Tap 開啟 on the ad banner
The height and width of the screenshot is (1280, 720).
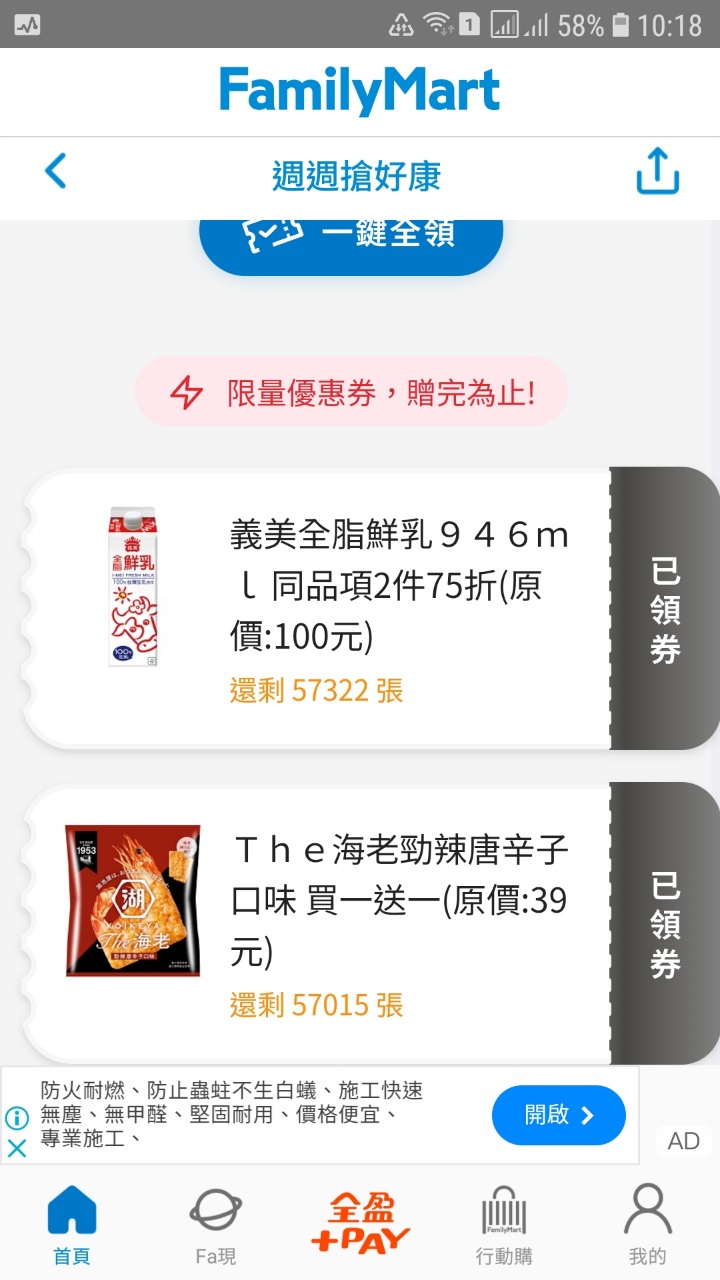(558, 1115)
